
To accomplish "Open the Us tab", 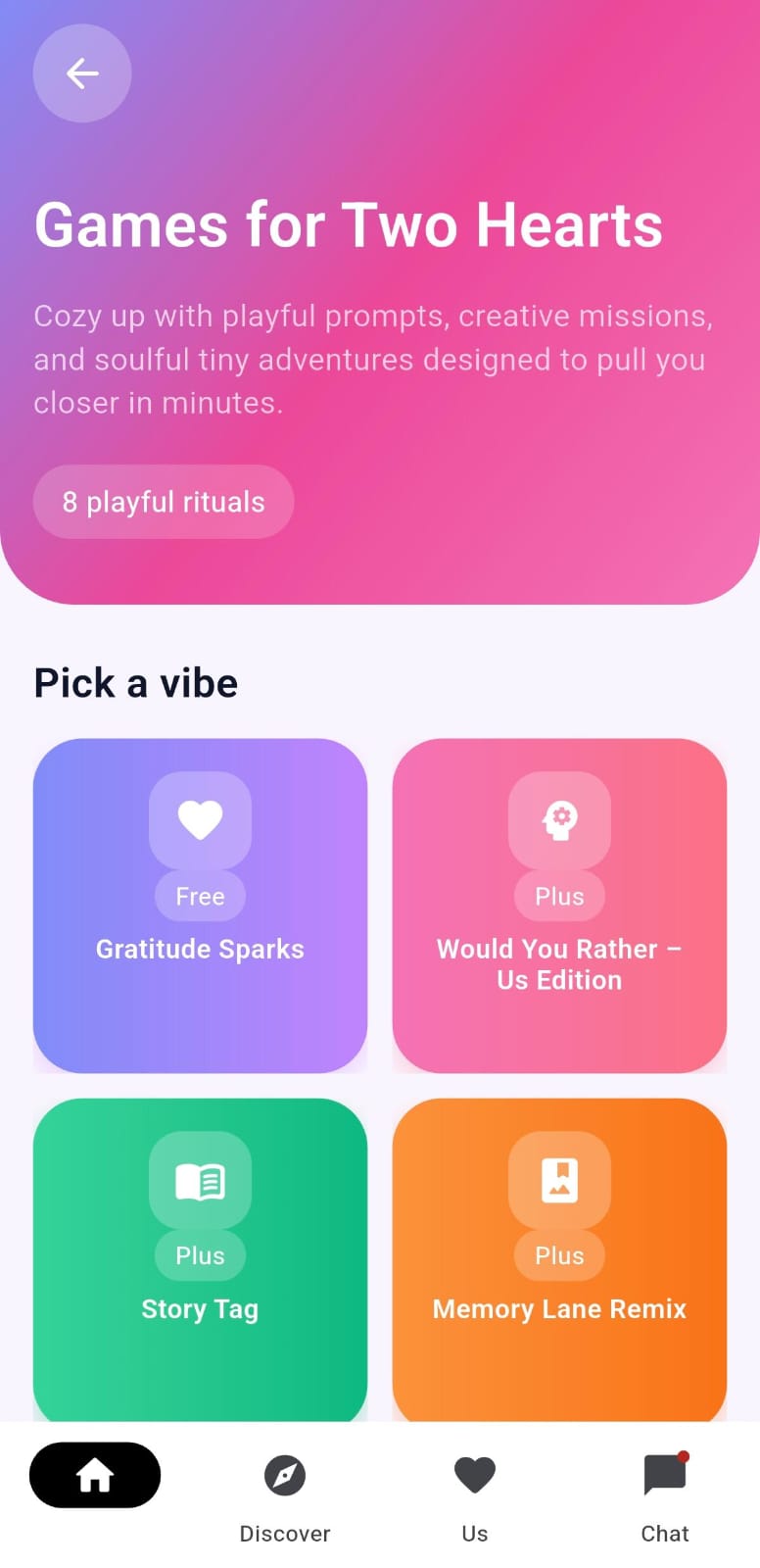I will coord(475,1494).
